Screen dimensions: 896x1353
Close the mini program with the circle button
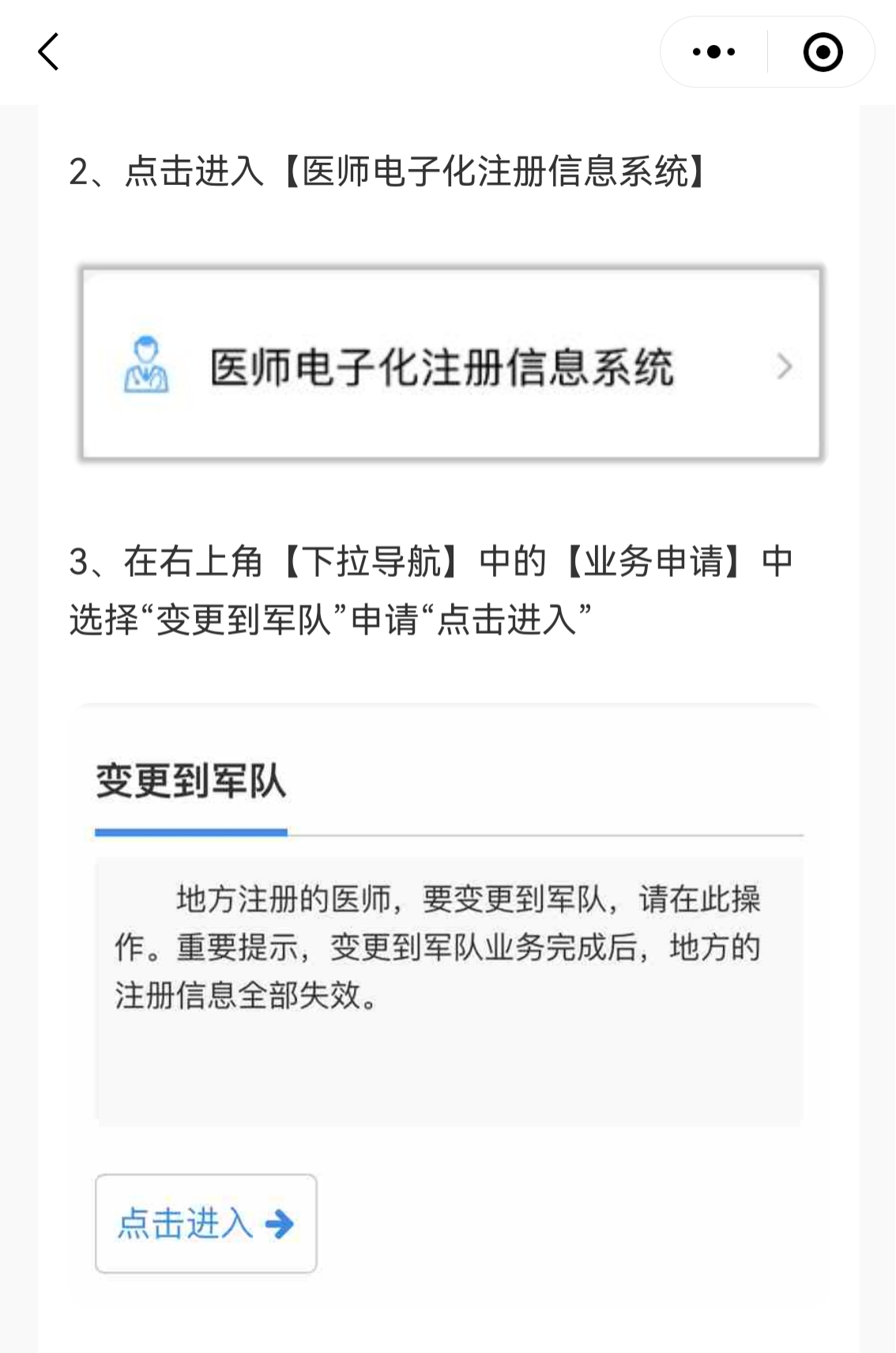[823, 52]
